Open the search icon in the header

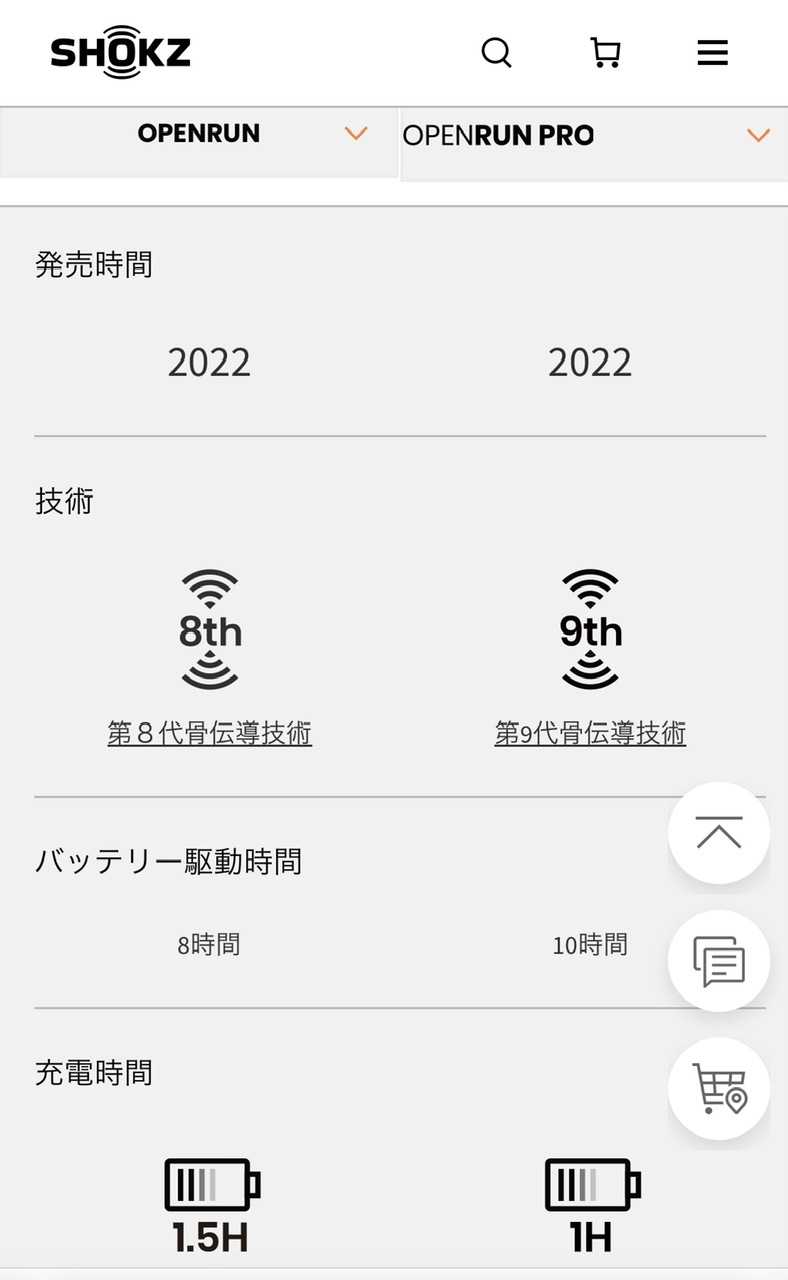pyautogui.click(x=496, y=52)
